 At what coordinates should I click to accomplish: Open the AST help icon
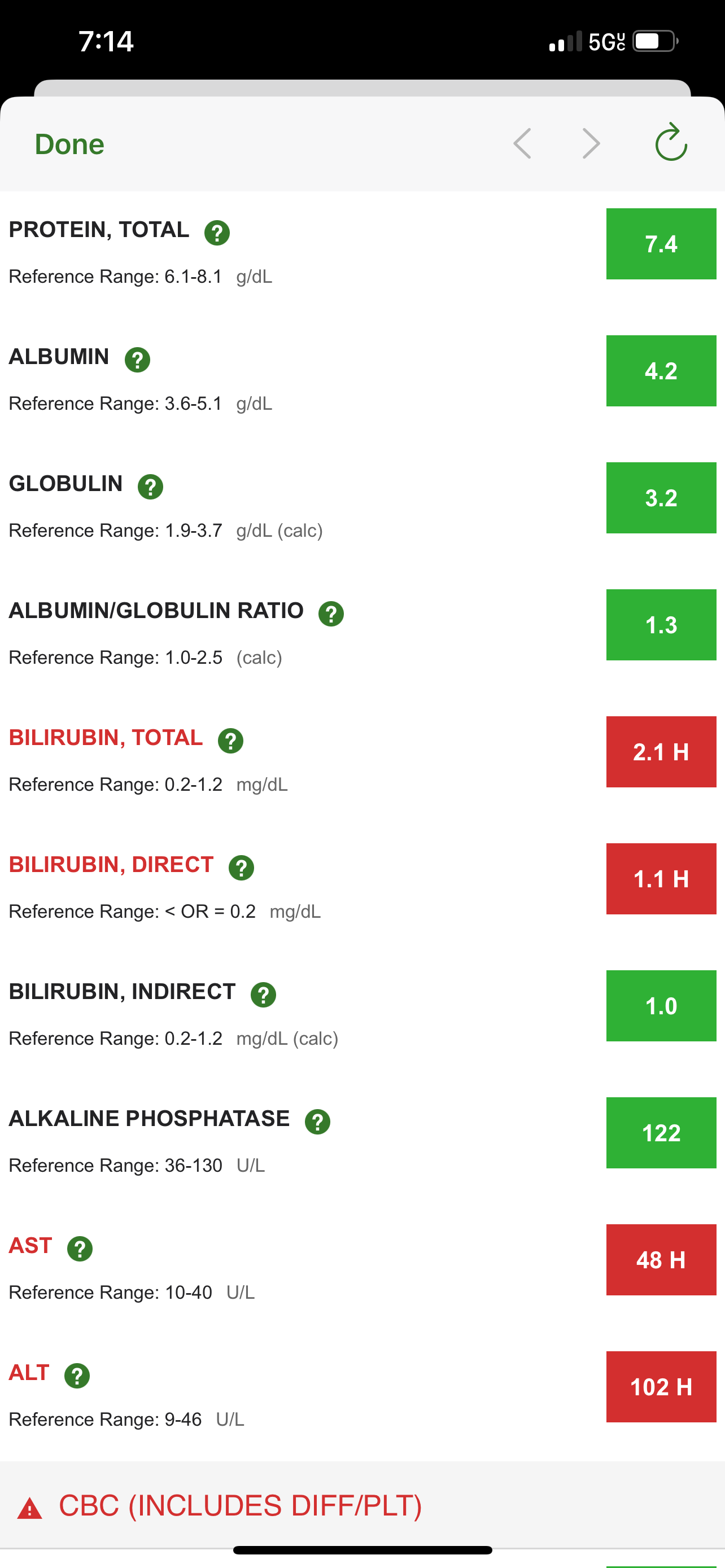click(x=80, y=1249)
